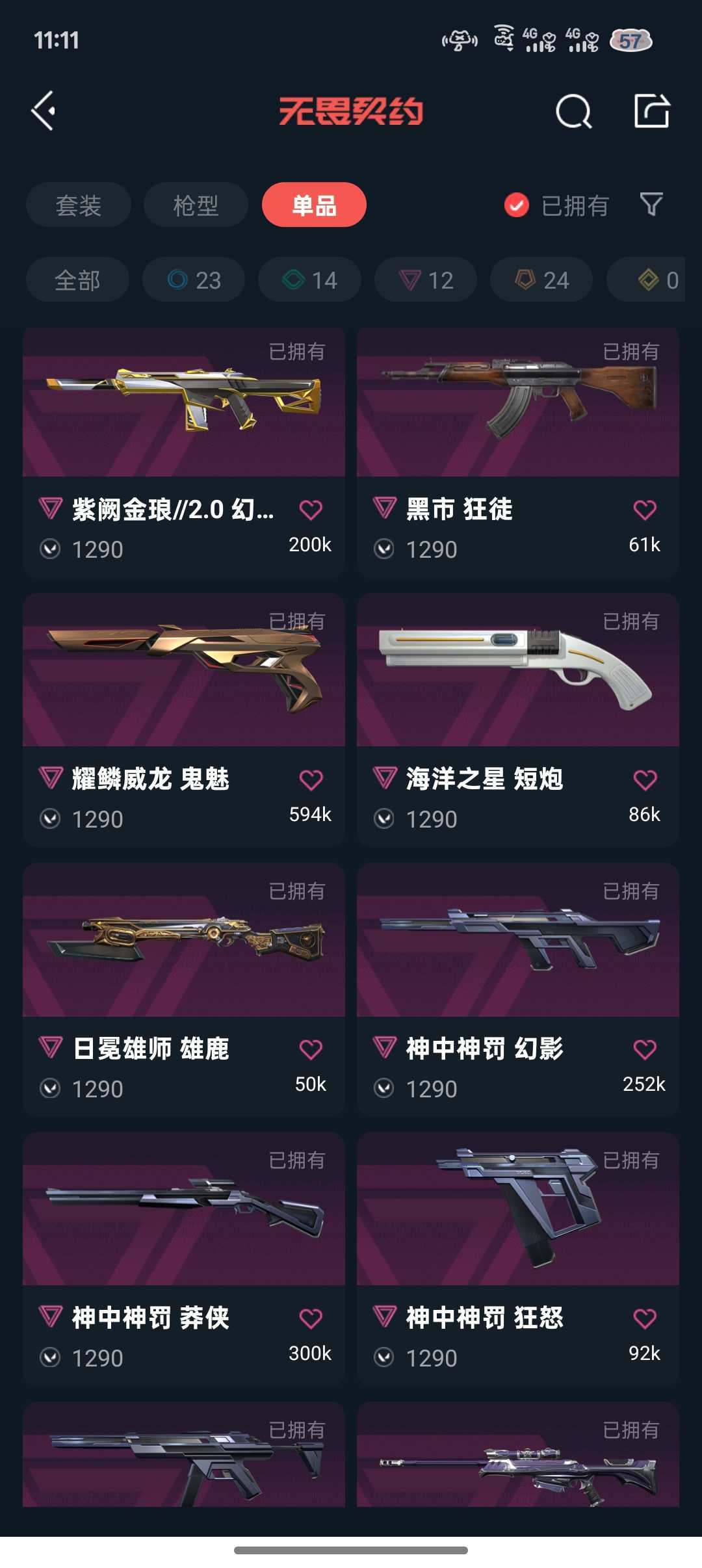
Task: Select the 单品 tab
Action: (x=314, y=205)
